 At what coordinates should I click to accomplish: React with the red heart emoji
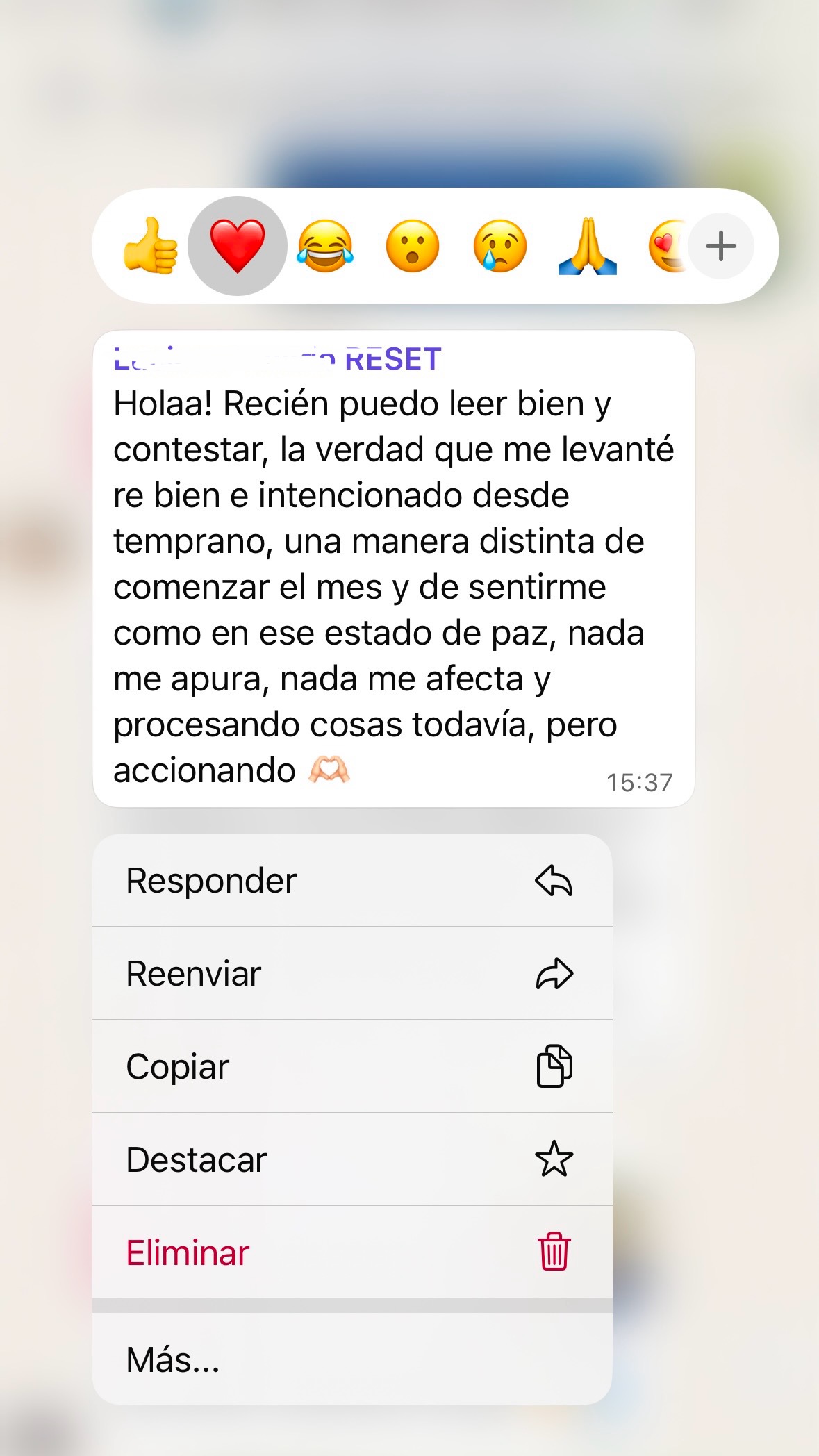click(x=238, y=246)
